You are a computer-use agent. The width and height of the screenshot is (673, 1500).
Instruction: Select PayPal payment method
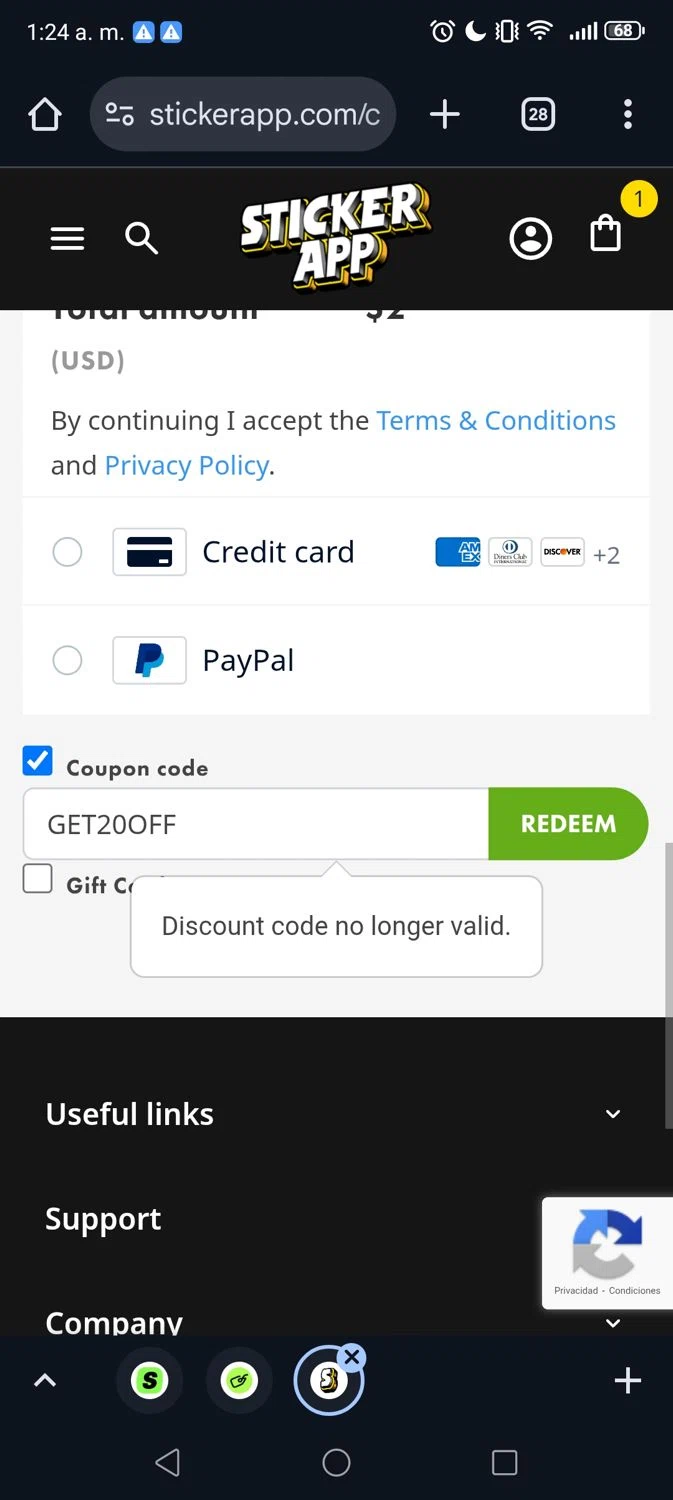tap(67, 660)
